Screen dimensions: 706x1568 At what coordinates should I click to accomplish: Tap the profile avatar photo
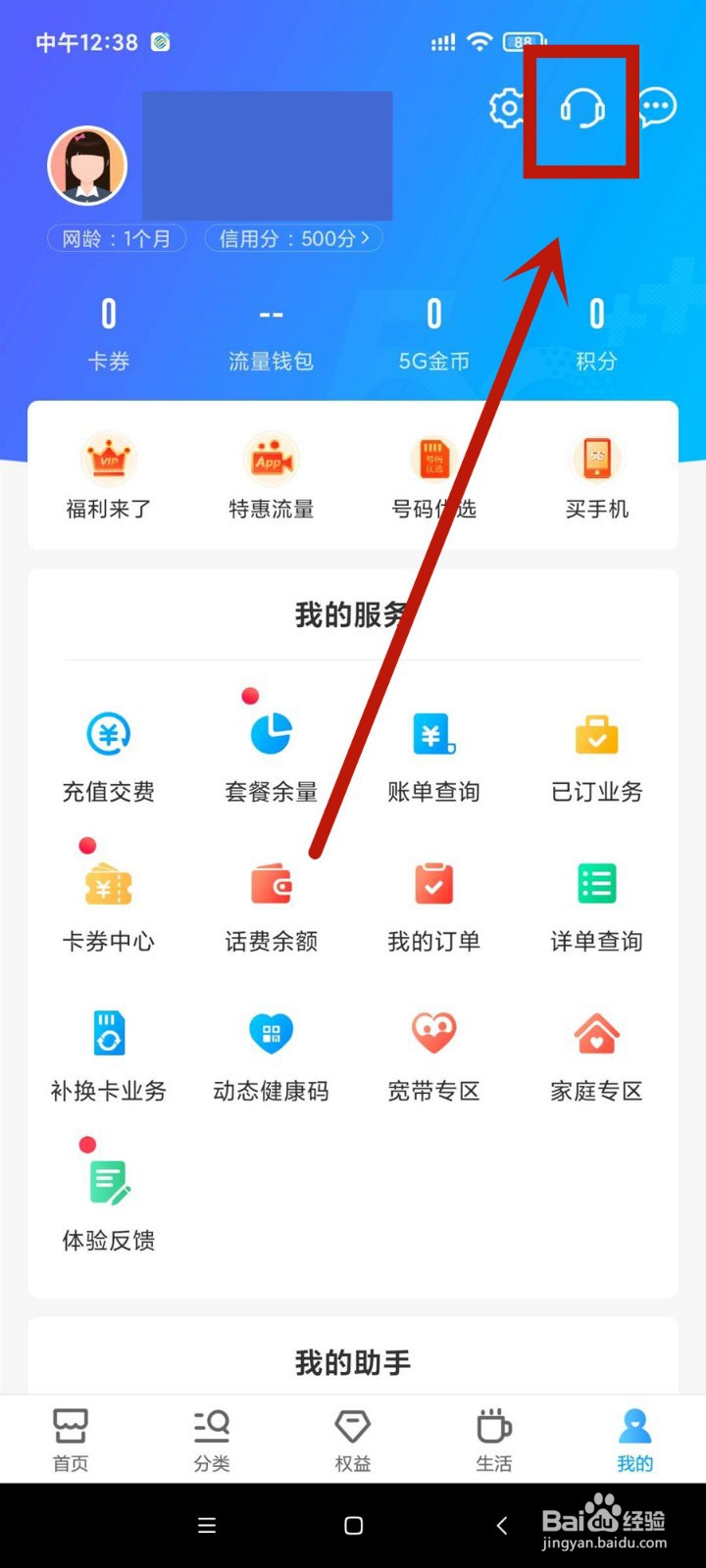[x=87, y=167]
